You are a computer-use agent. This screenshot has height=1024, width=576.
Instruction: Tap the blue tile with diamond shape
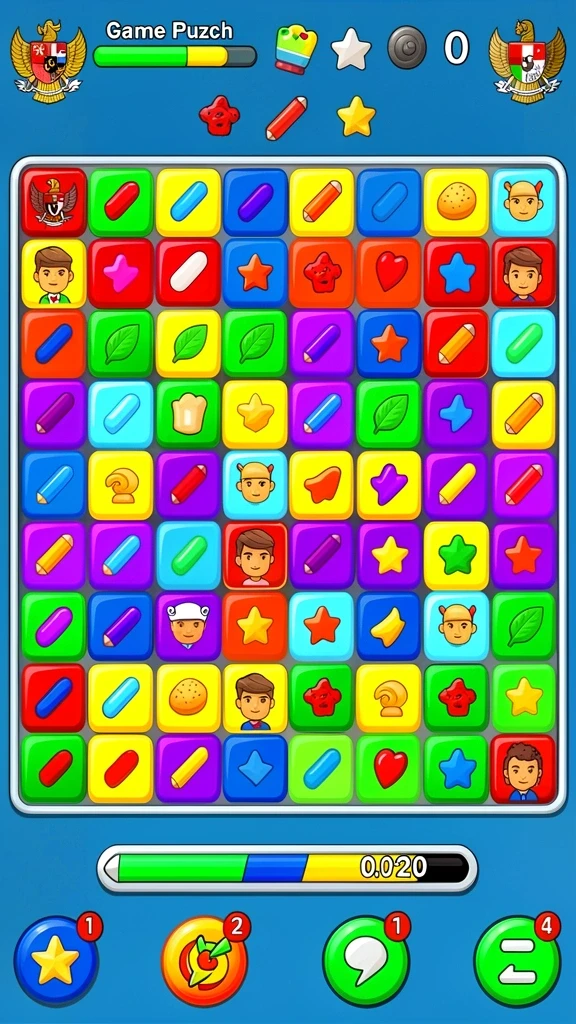point(255,768)
